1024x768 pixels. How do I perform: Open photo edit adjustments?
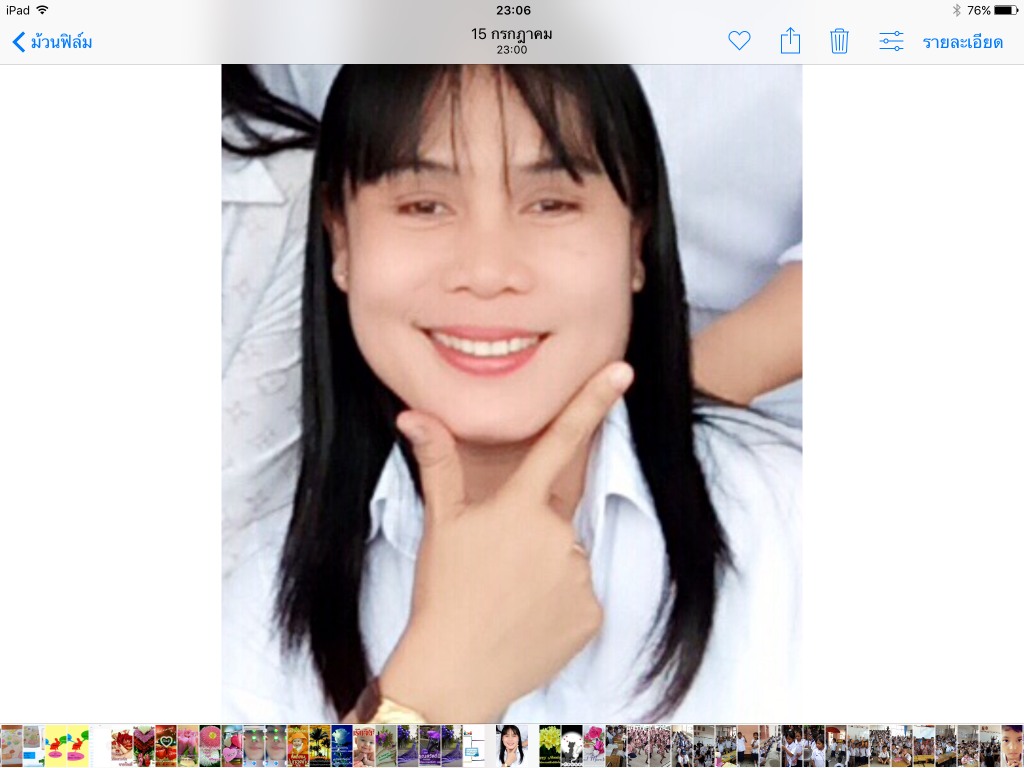pyautogui.click(x=891, y=41)
